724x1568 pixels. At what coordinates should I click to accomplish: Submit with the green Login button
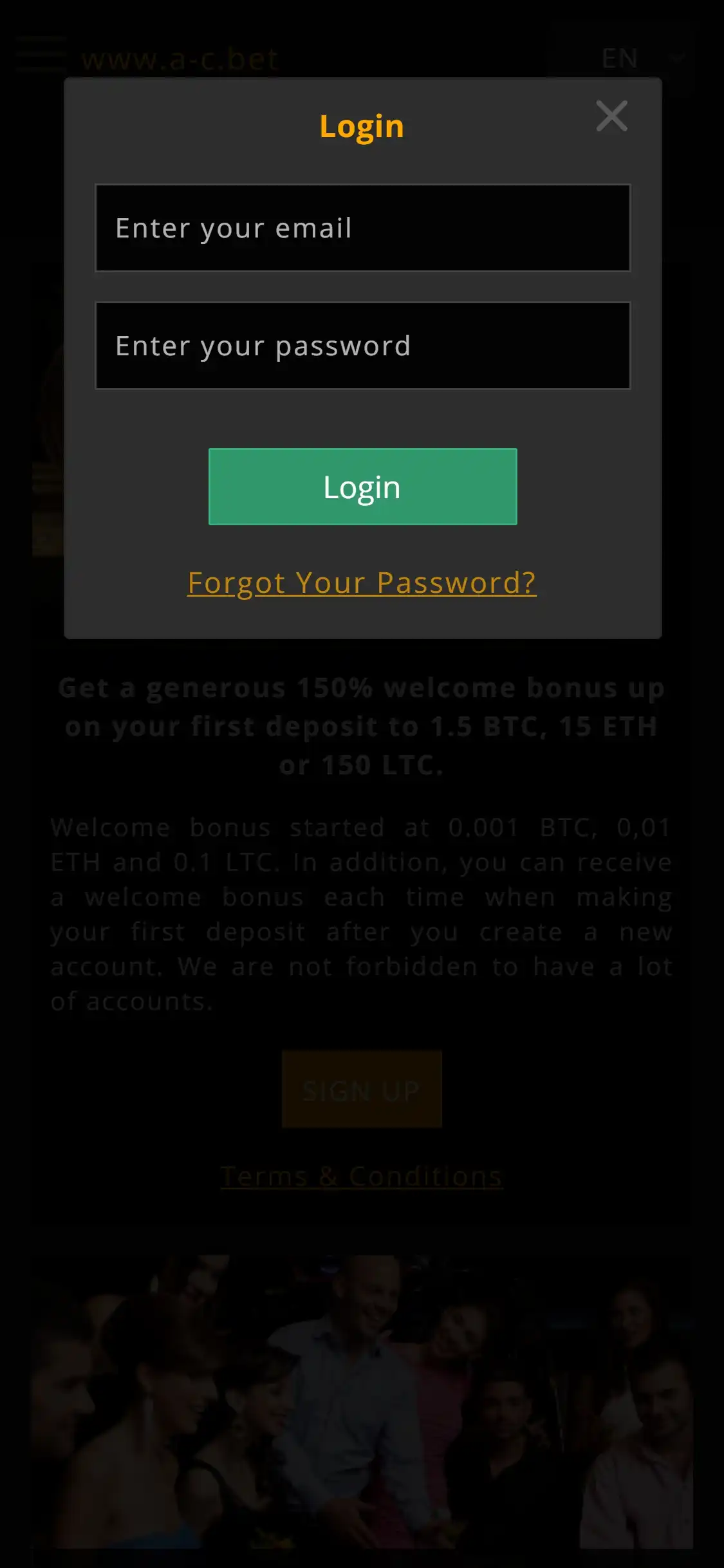pyautogui.click(x=362, y=487)
